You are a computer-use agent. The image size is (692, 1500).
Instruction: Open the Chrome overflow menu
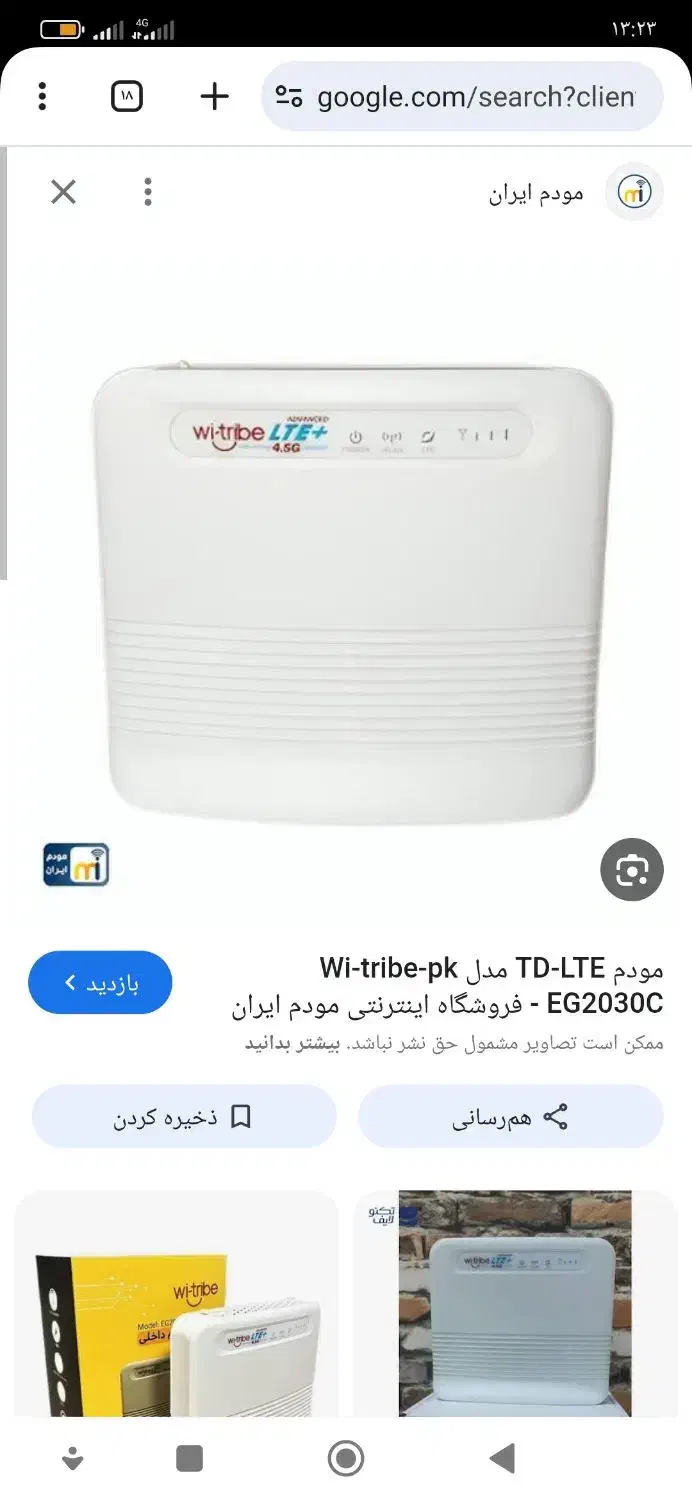(x=42, y=97)
